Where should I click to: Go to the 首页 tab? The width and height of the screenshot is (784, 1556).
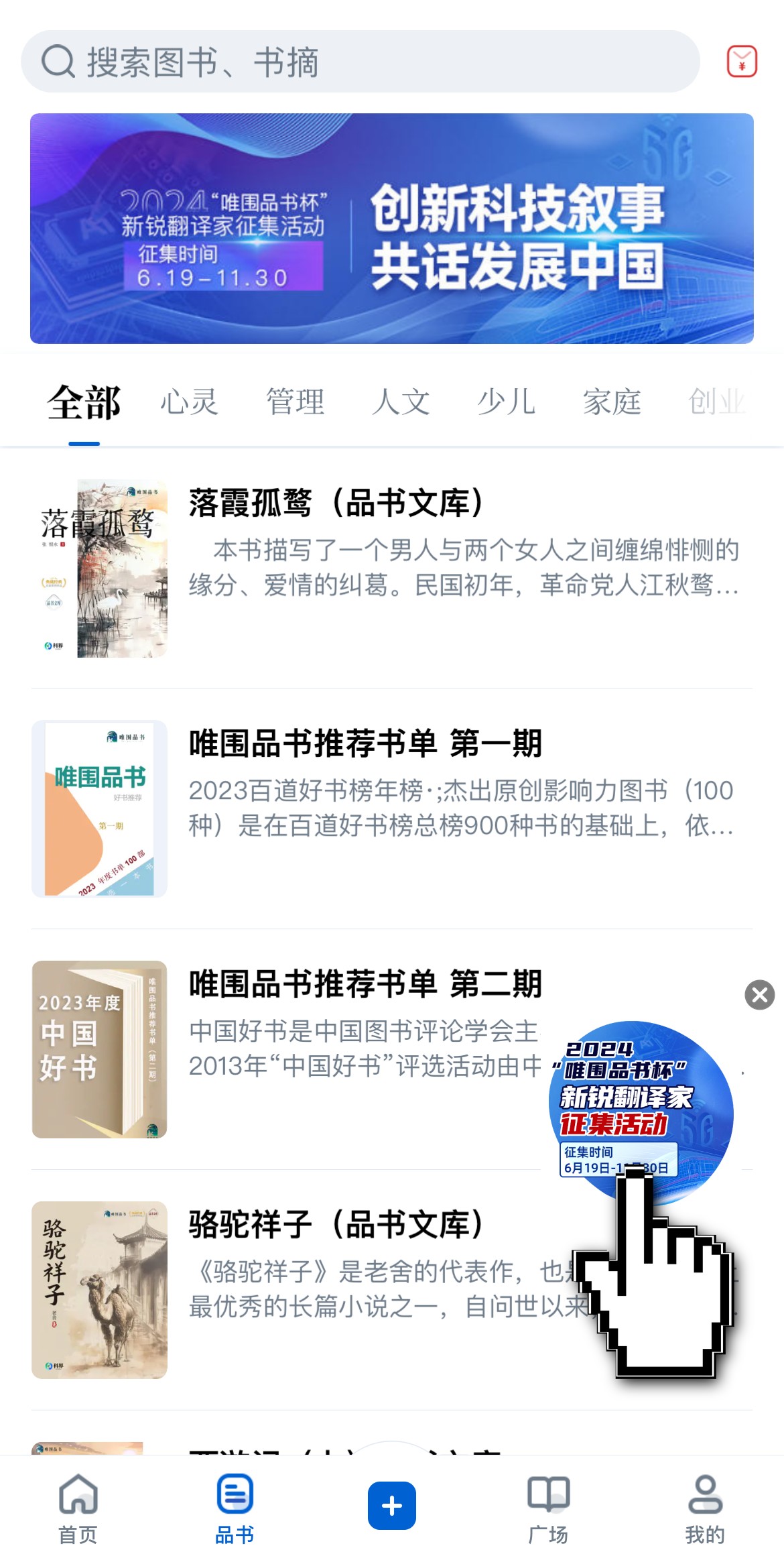click(78, 1506)
